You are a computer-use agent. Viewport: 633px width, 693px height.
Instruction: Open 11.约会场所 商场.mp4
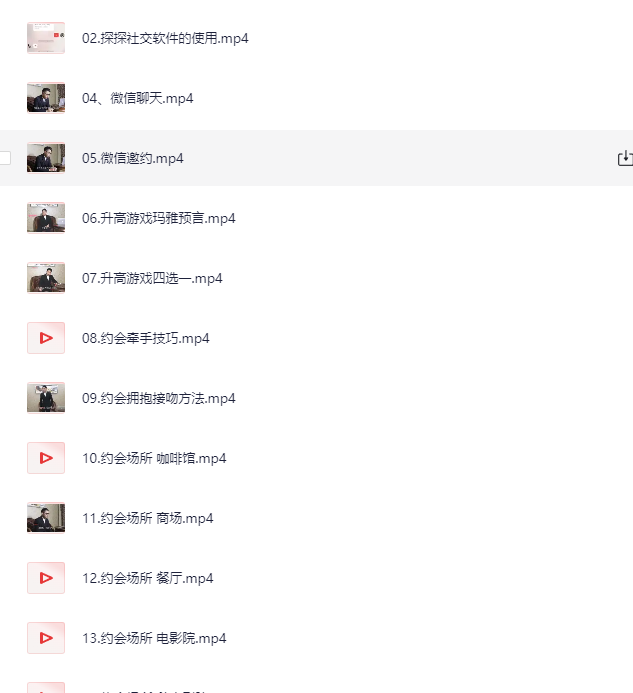click(x=147, y=518)
